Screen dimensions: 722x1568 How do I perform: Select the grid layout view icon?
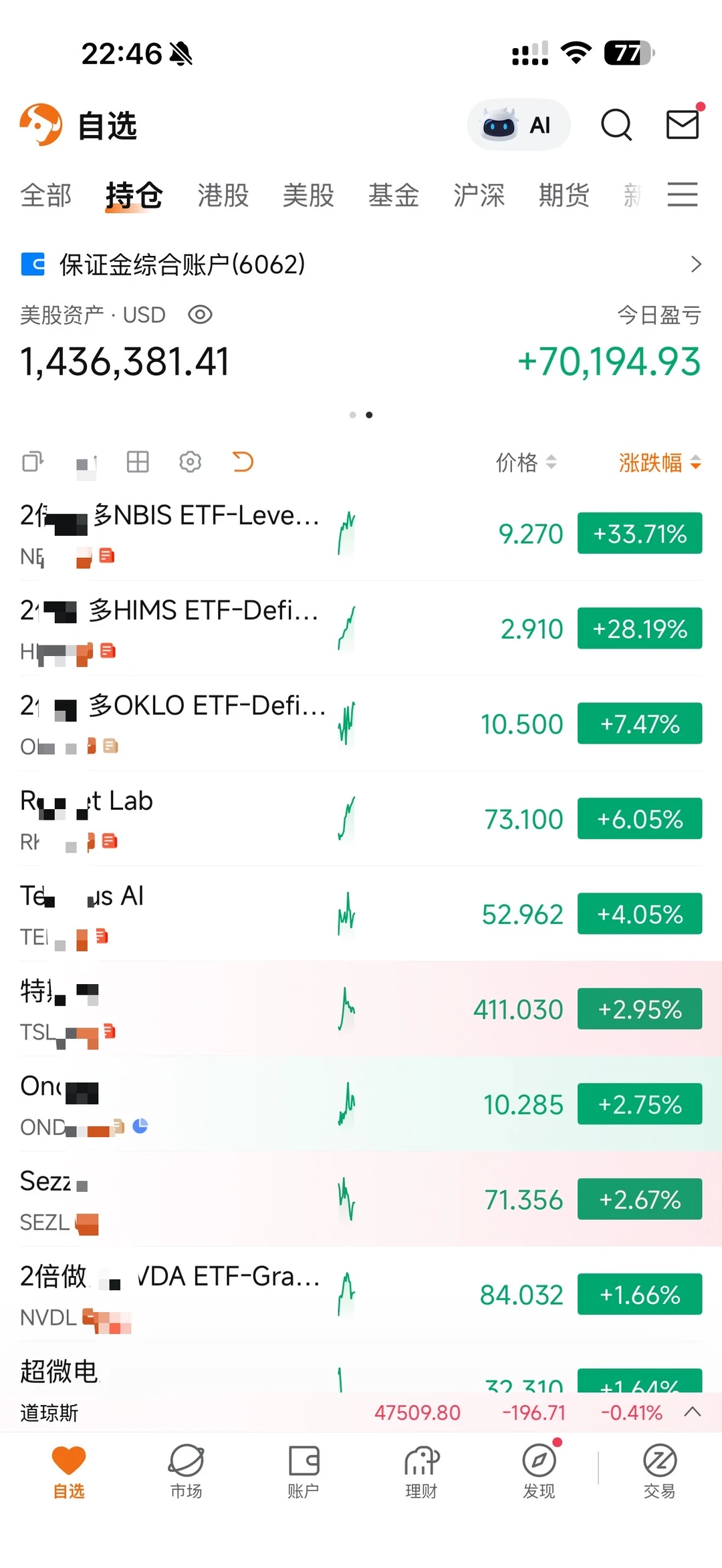[136, 462]
